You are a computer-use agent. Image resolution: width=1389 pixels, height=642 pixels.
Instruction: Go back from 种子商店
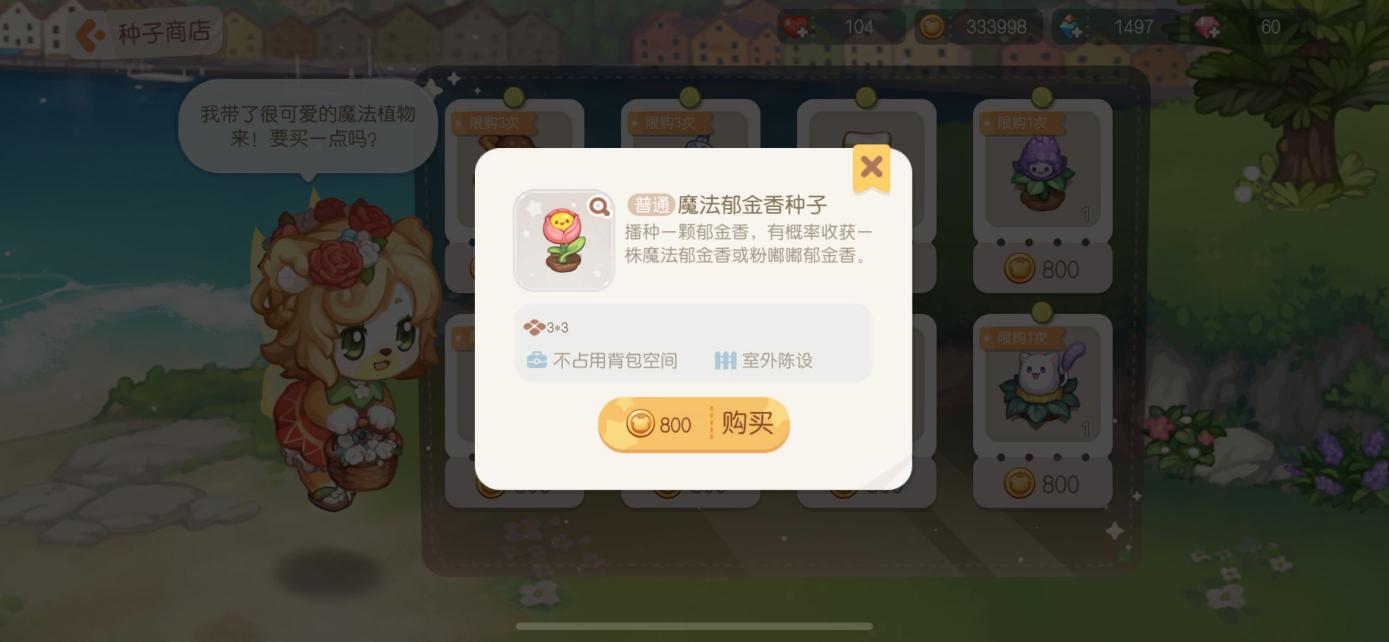tap(91, 34)
